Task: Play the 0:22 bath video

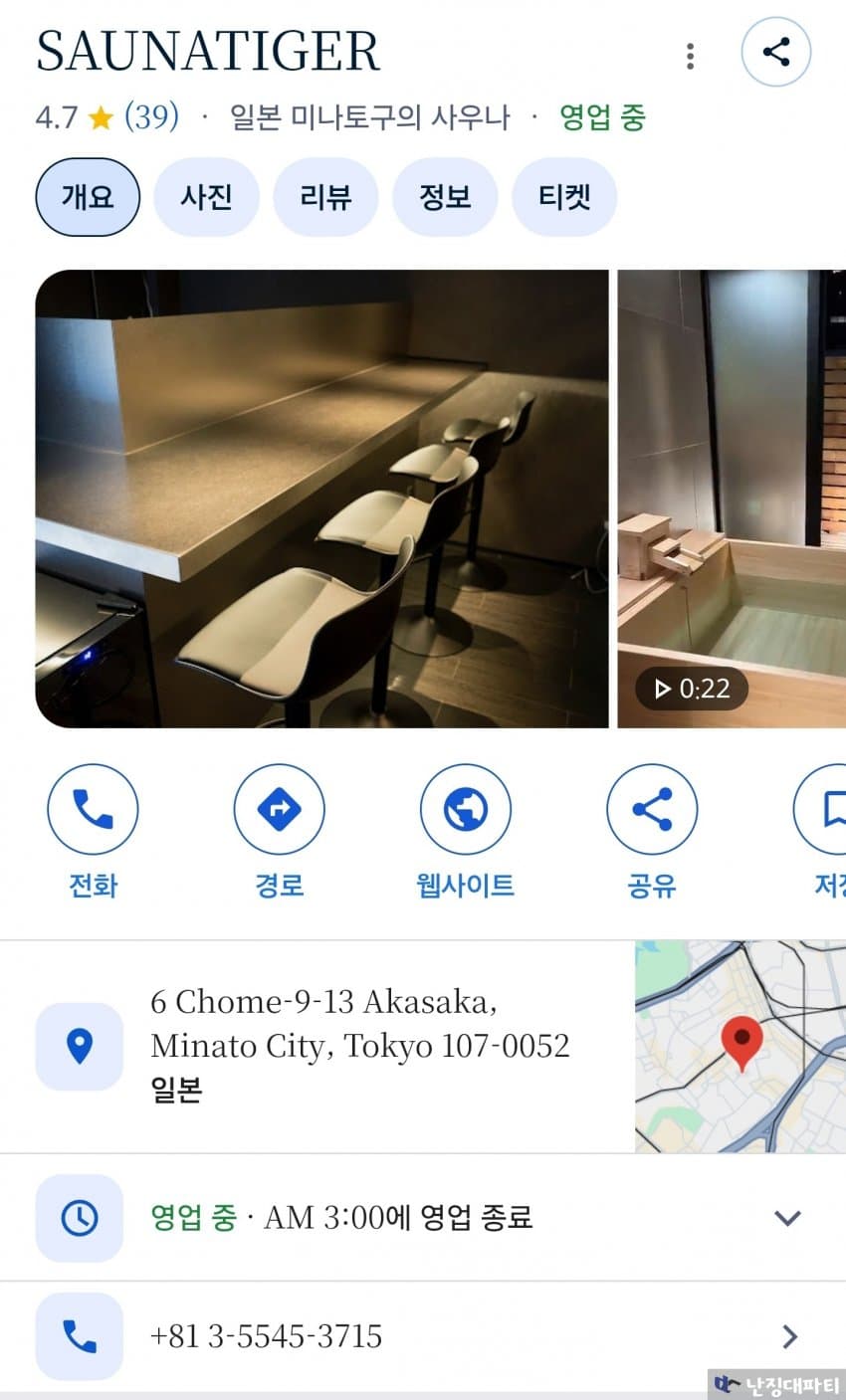Action: (x=732, y=499)
